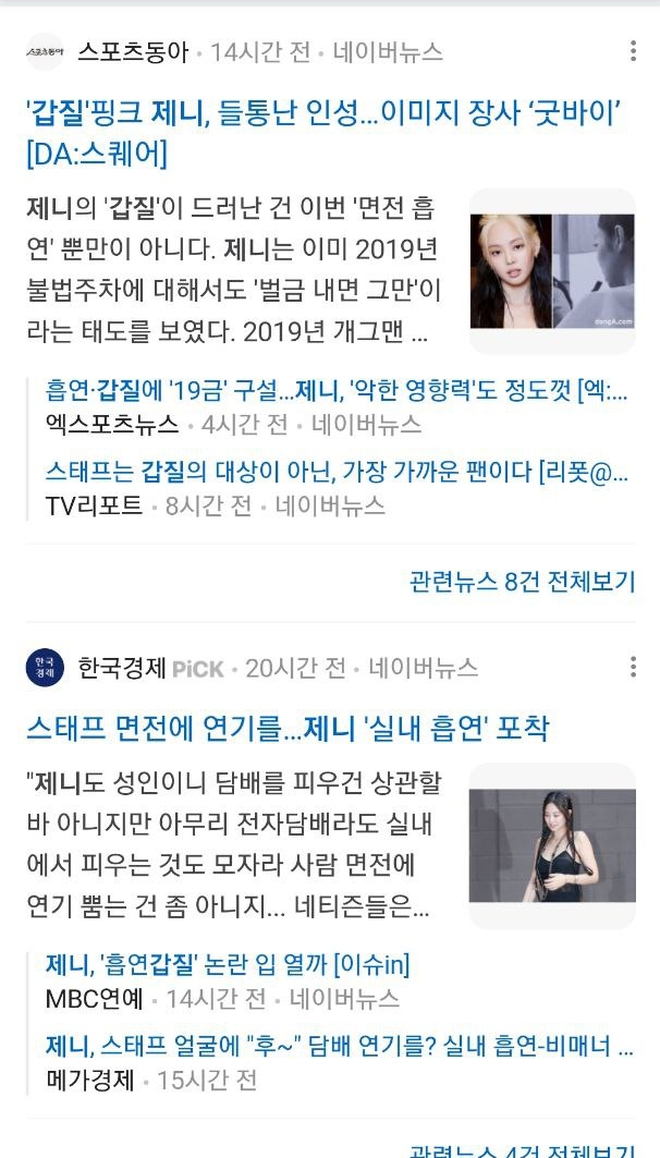Open 네이버뉴스 link next to 한국경제
This screenshot has height=1158, width=660.
[423, 668]
